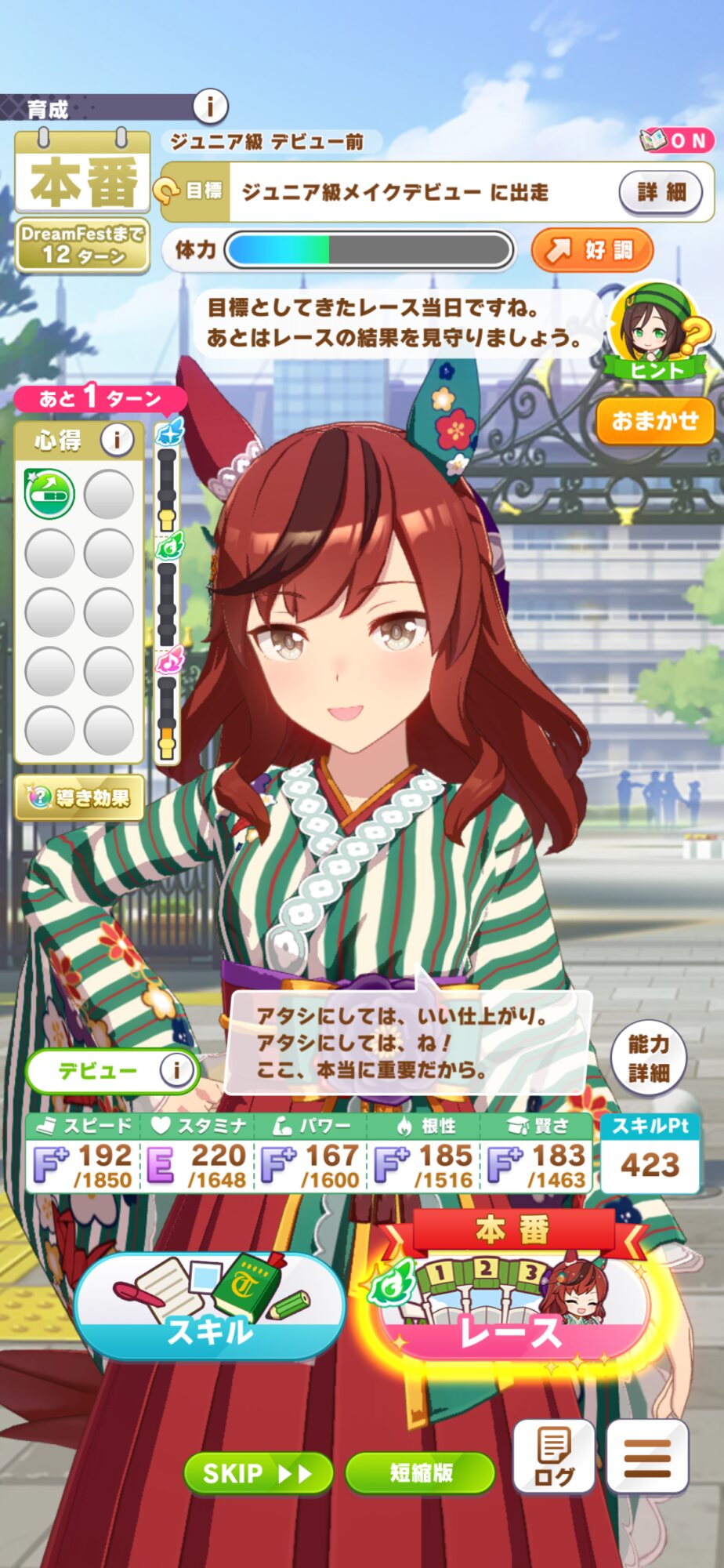Tap the green SKIP button

(x=259, y=1473)
